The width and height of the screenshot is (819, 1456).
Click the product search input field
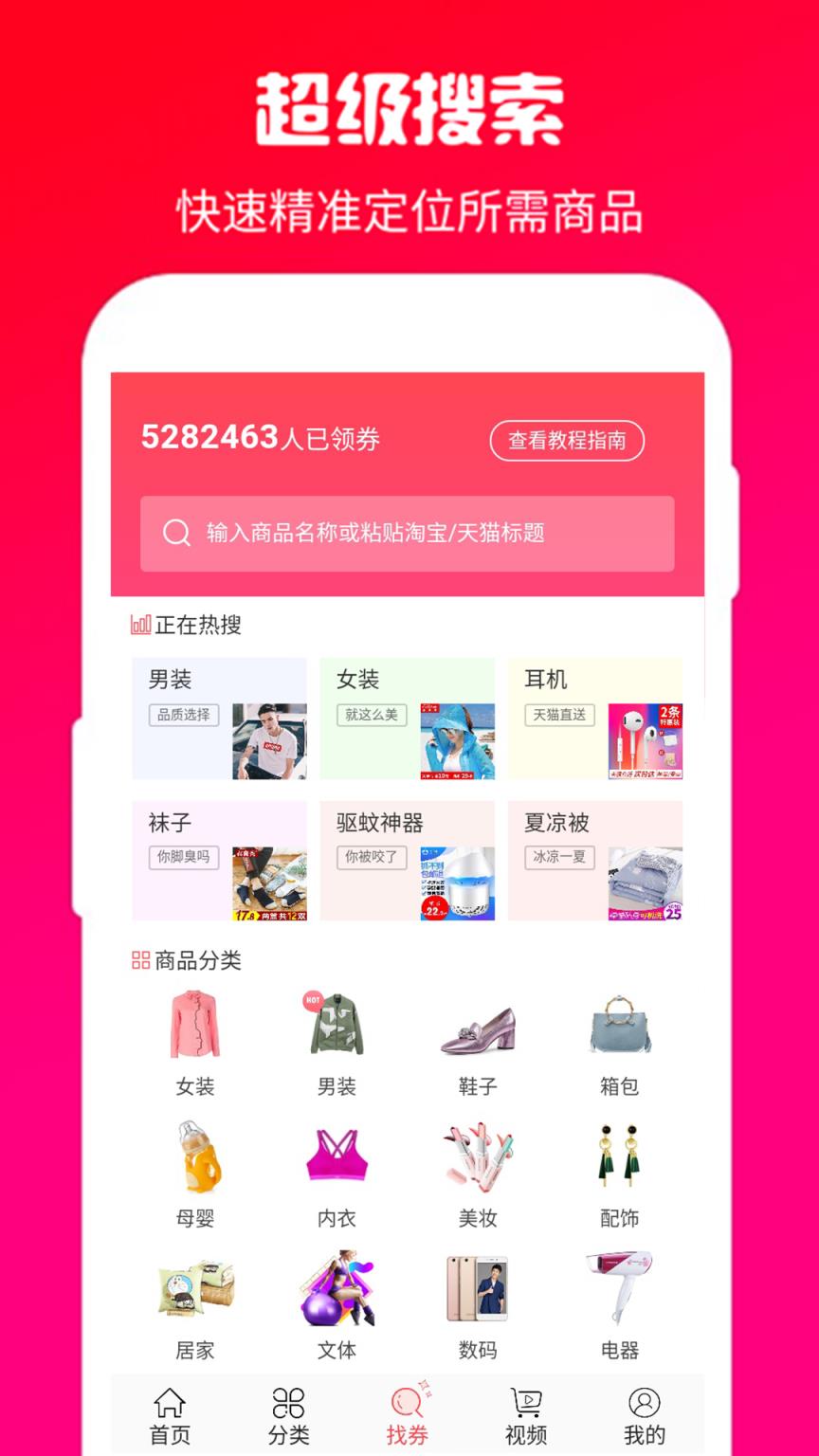(407, 535)
